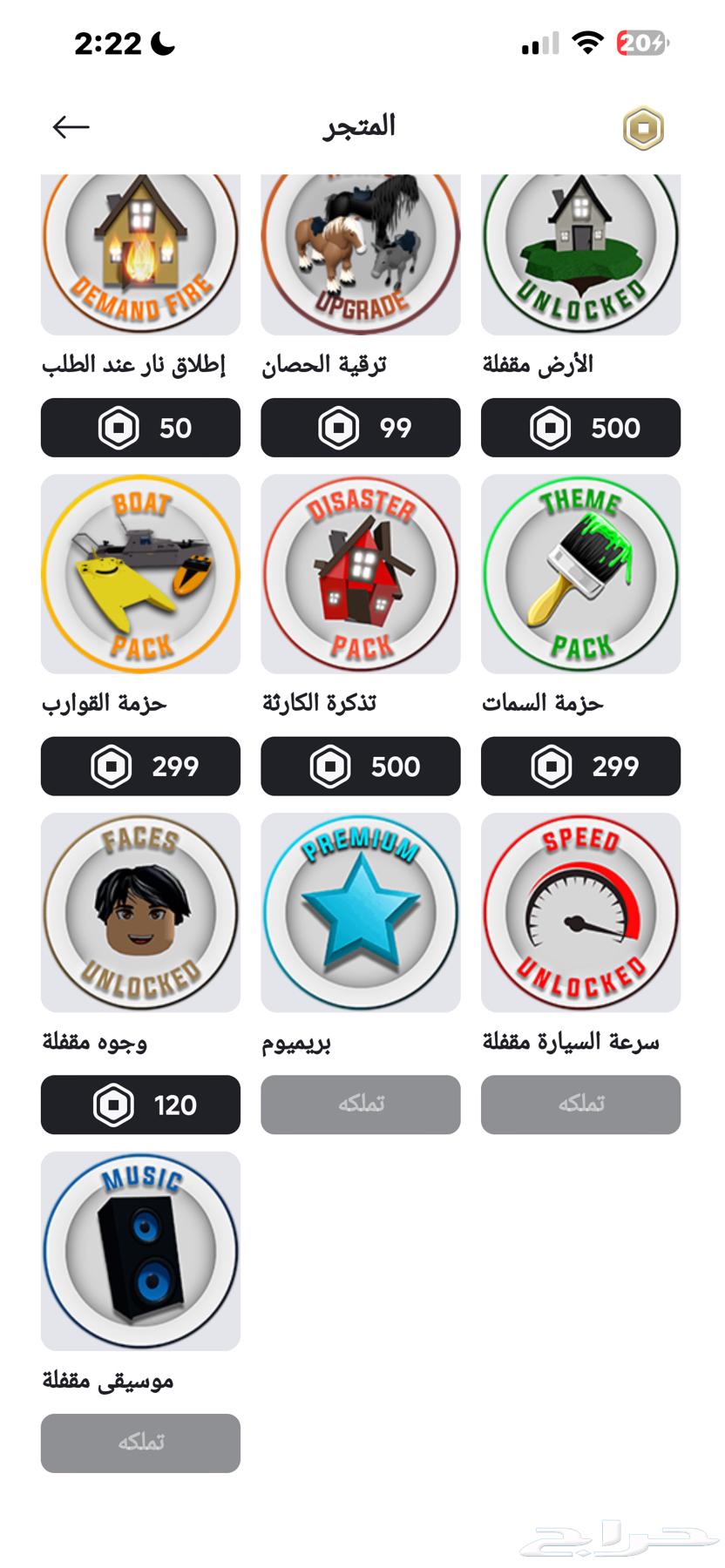The image size is (725, 1568).
Task: Tap the Speed Unlocked speedometer icon
Action: tap(580, 912)
